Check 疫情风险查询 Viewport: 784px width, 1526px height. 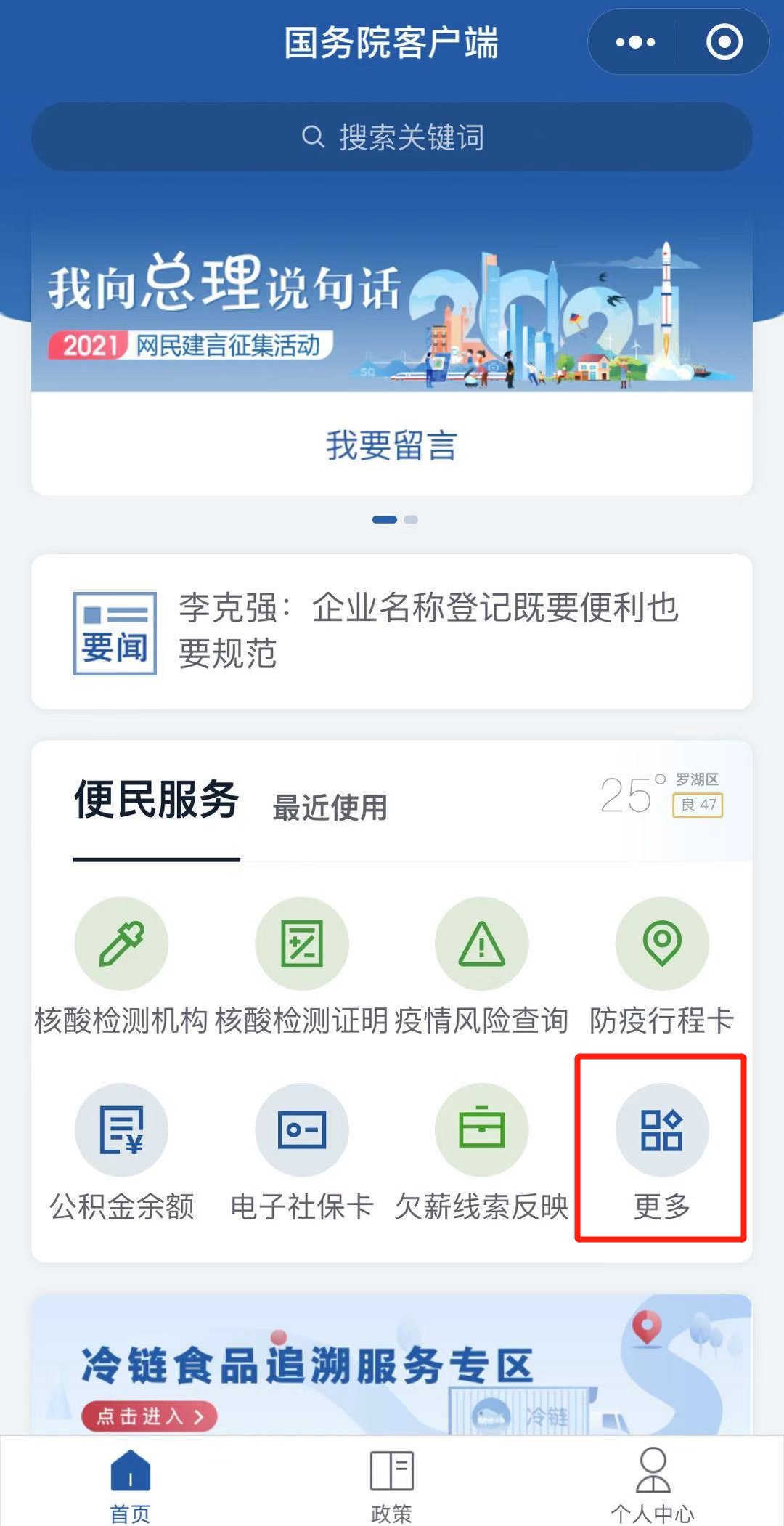(x=481, y=944)
